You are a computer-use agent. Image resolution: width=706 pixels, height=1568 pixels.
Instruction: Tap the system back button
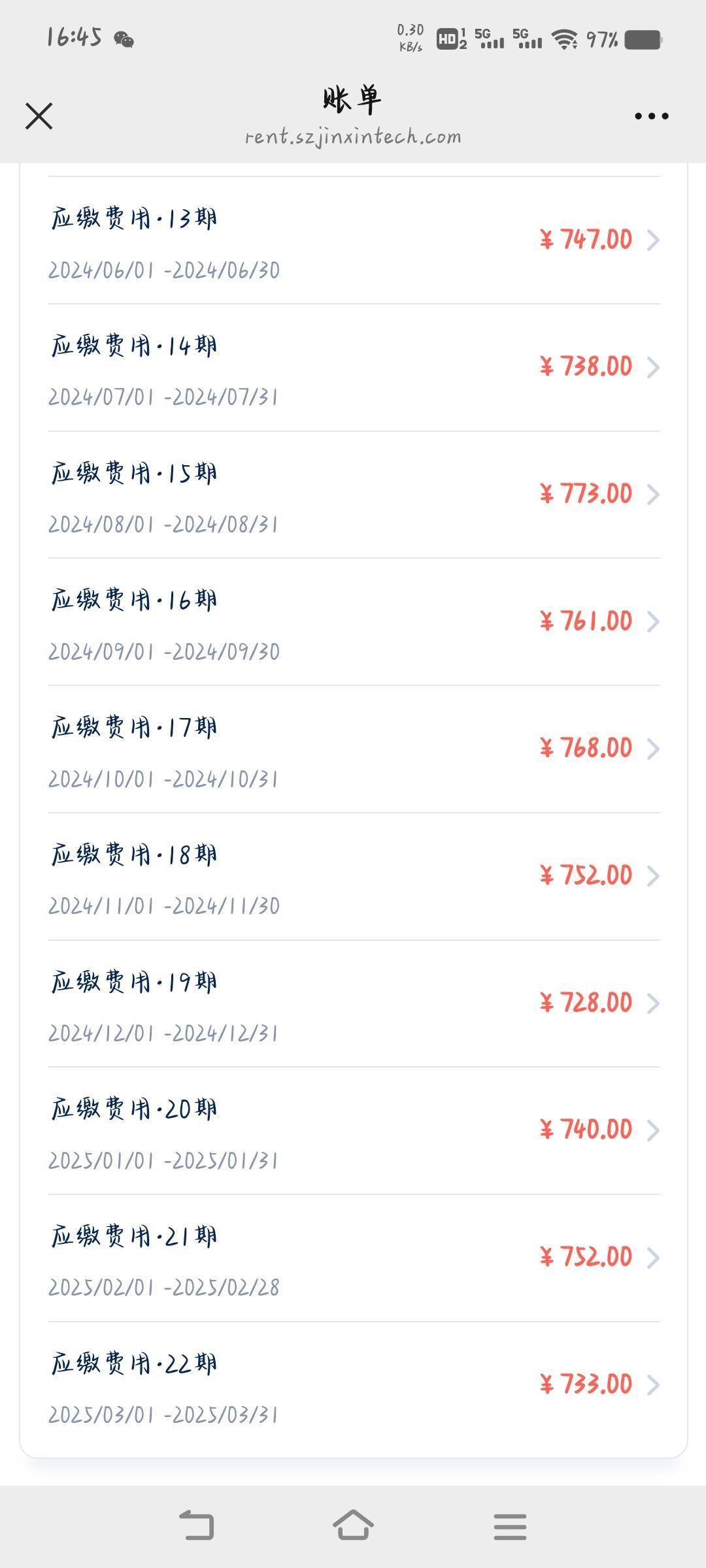(x=196, y=1525)
